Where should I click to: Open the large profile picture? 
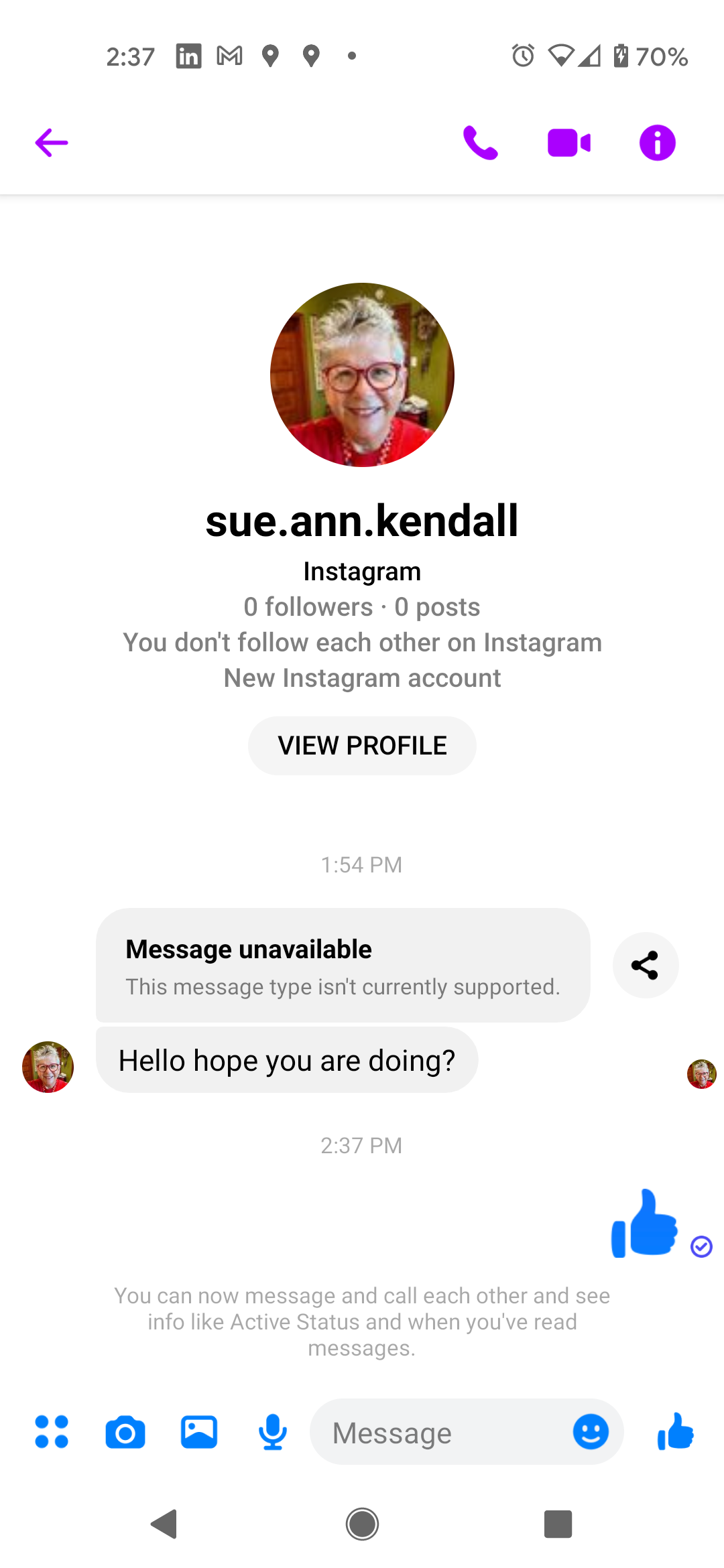pyautogui.click(x=362, y=375)
